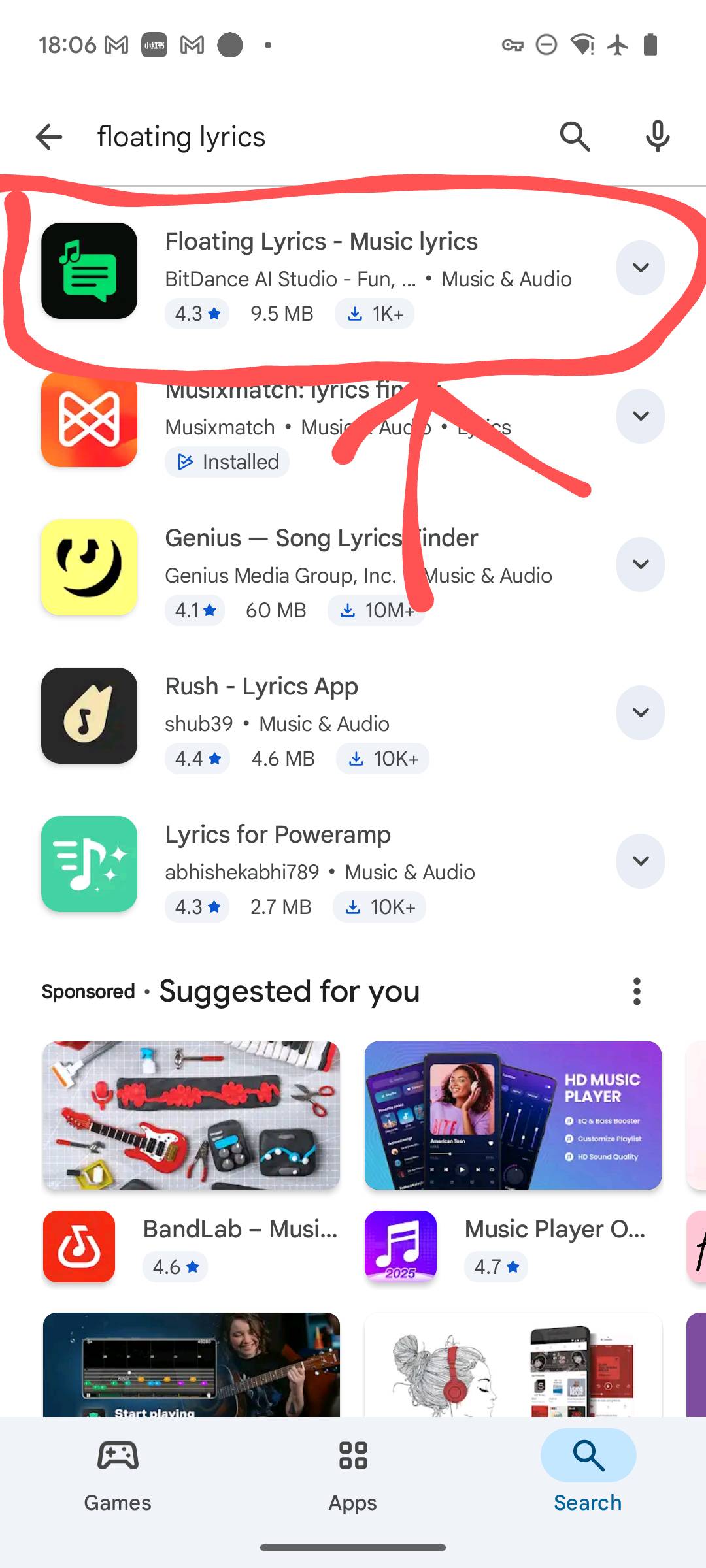706x1568 pixels.
Task: Start voice search with microphone
Action: [x=658, y=137]
